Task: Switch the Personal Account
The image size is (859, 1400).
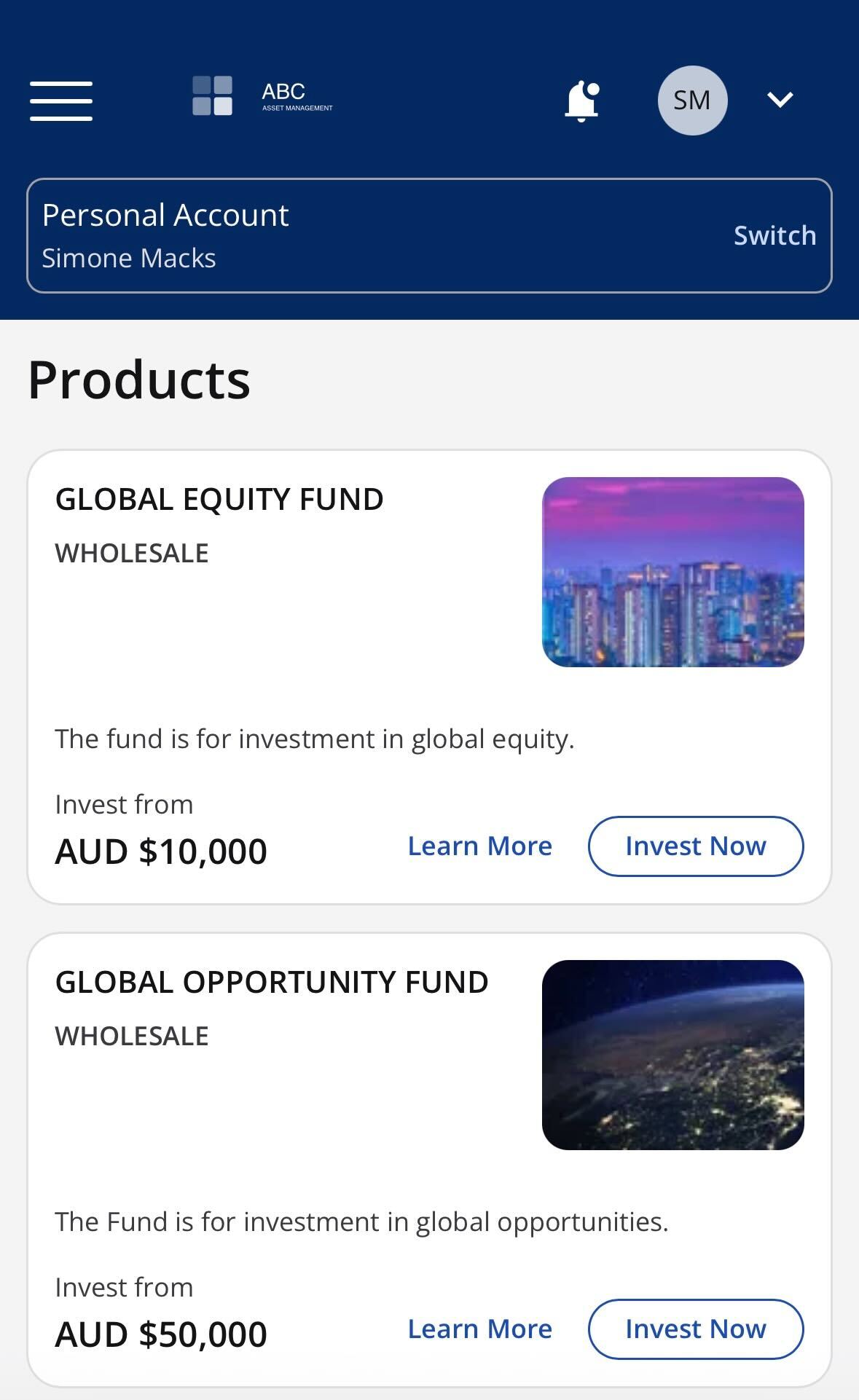Action: pos(774,235)
